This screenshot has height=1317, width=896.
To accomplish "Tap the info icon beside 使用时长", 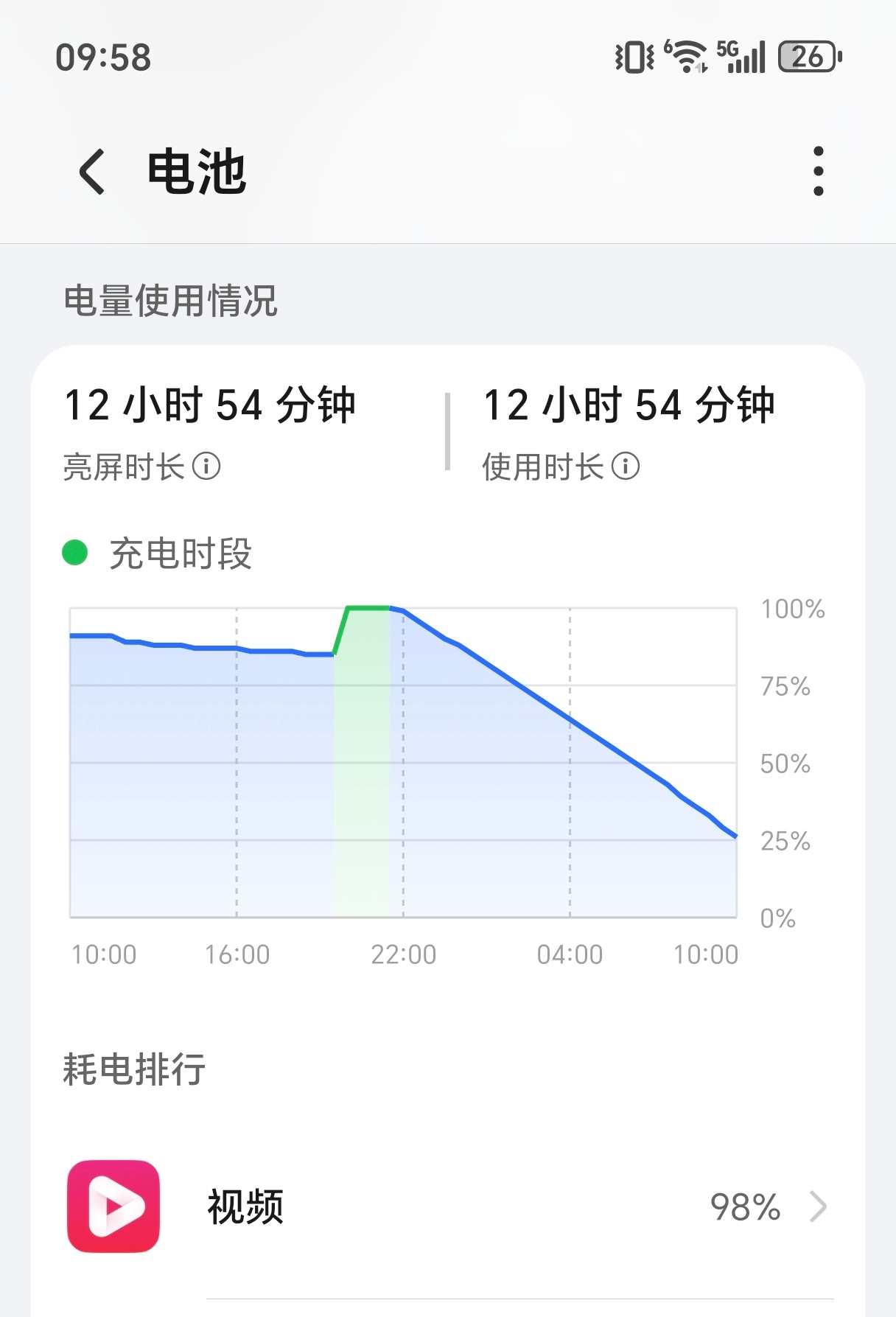I will [x=626, y=466].
